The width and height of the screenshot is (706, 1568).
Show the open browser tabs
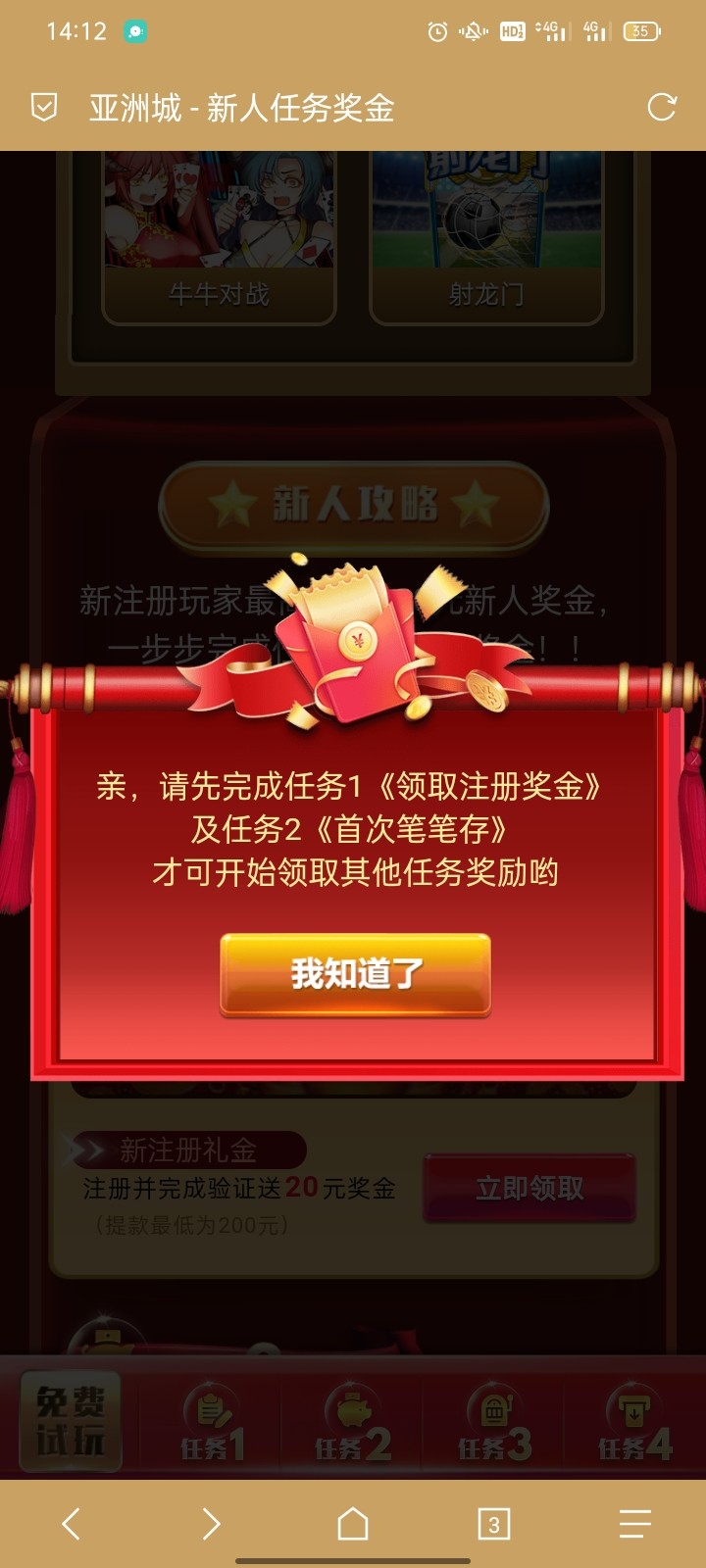493,1524
